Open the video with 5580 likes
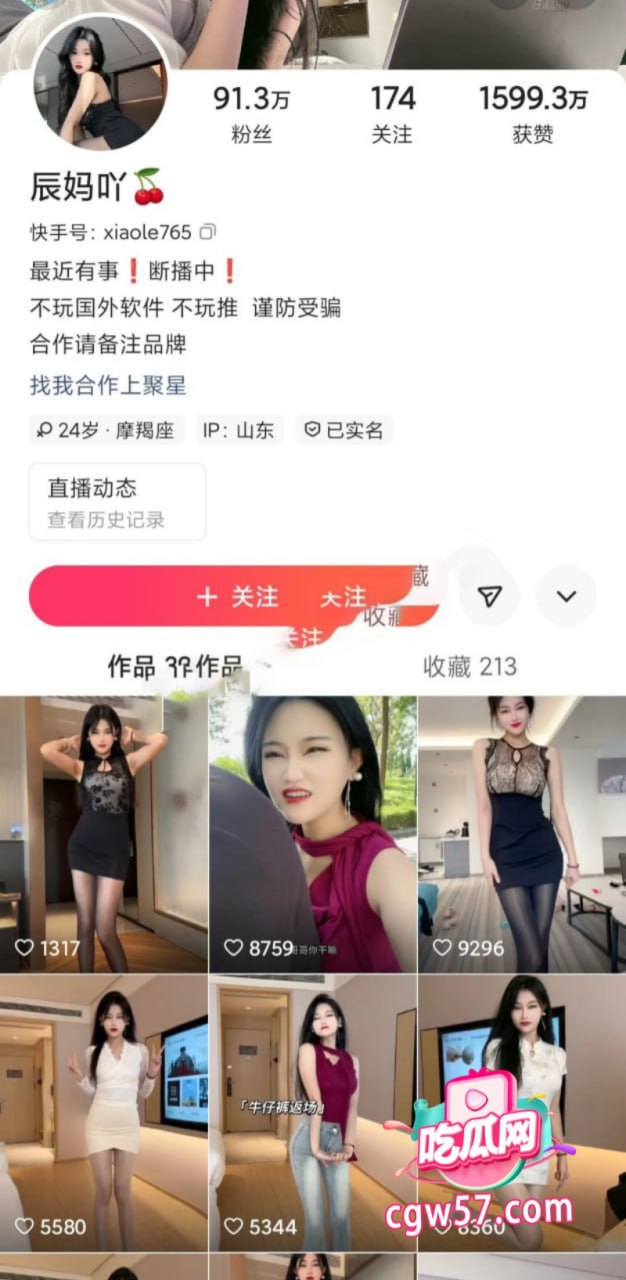The height and width of the screenshot is (1280, 626). [x=104, y=1110]
